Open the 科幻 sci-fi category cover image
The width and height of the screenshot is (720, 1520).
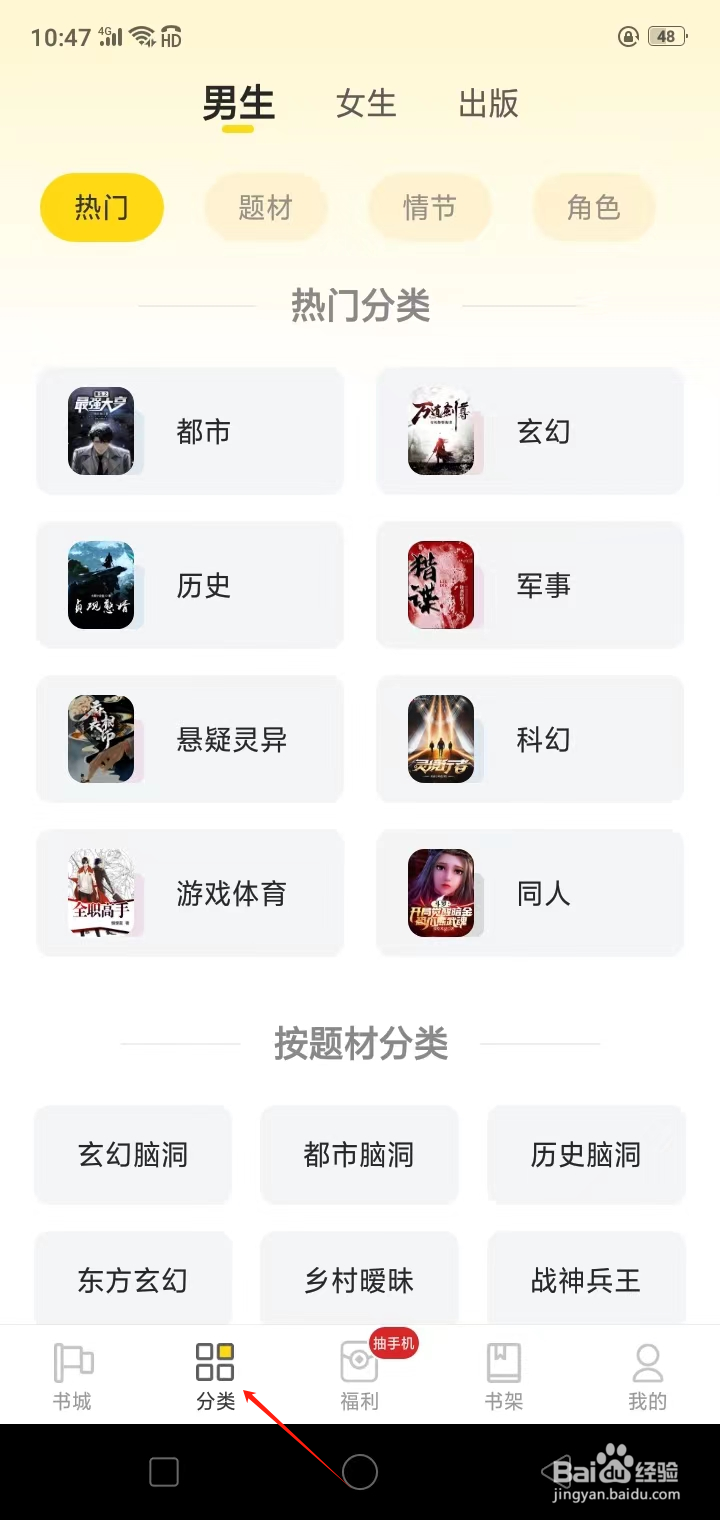(x=442, y=739)
